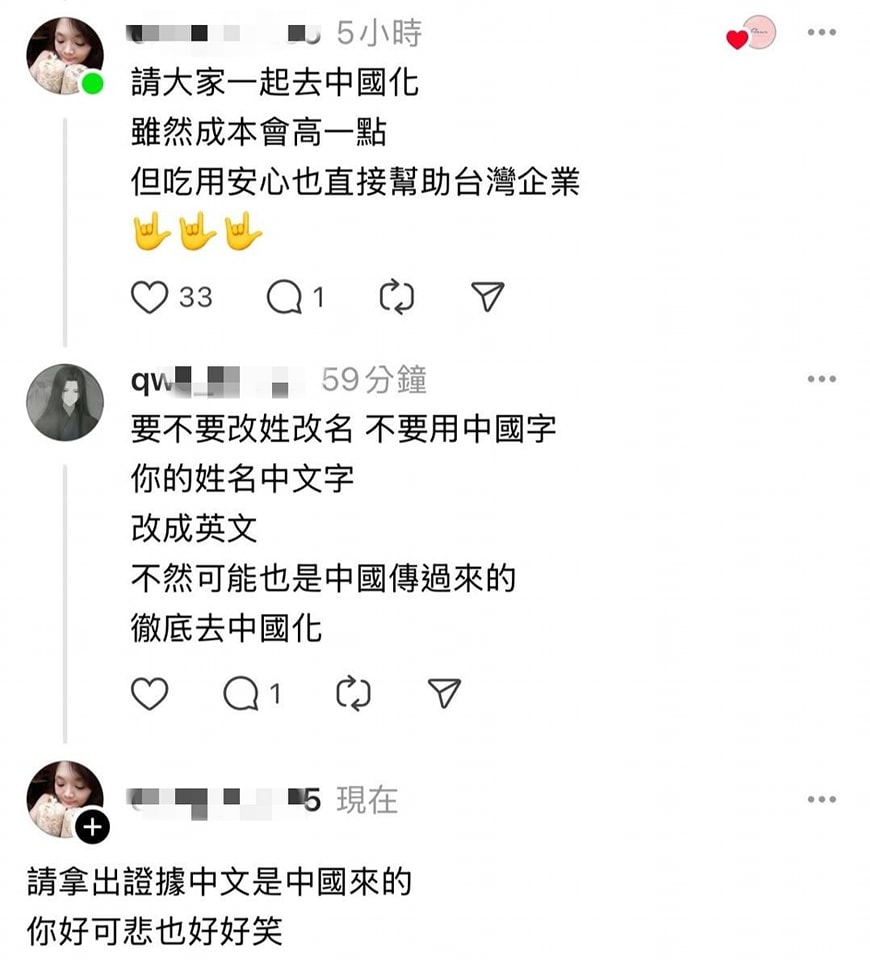The height and width of the screenshot is (960, 870).
Task: Share the 徹底去中國化 reply
Action: 444,693
